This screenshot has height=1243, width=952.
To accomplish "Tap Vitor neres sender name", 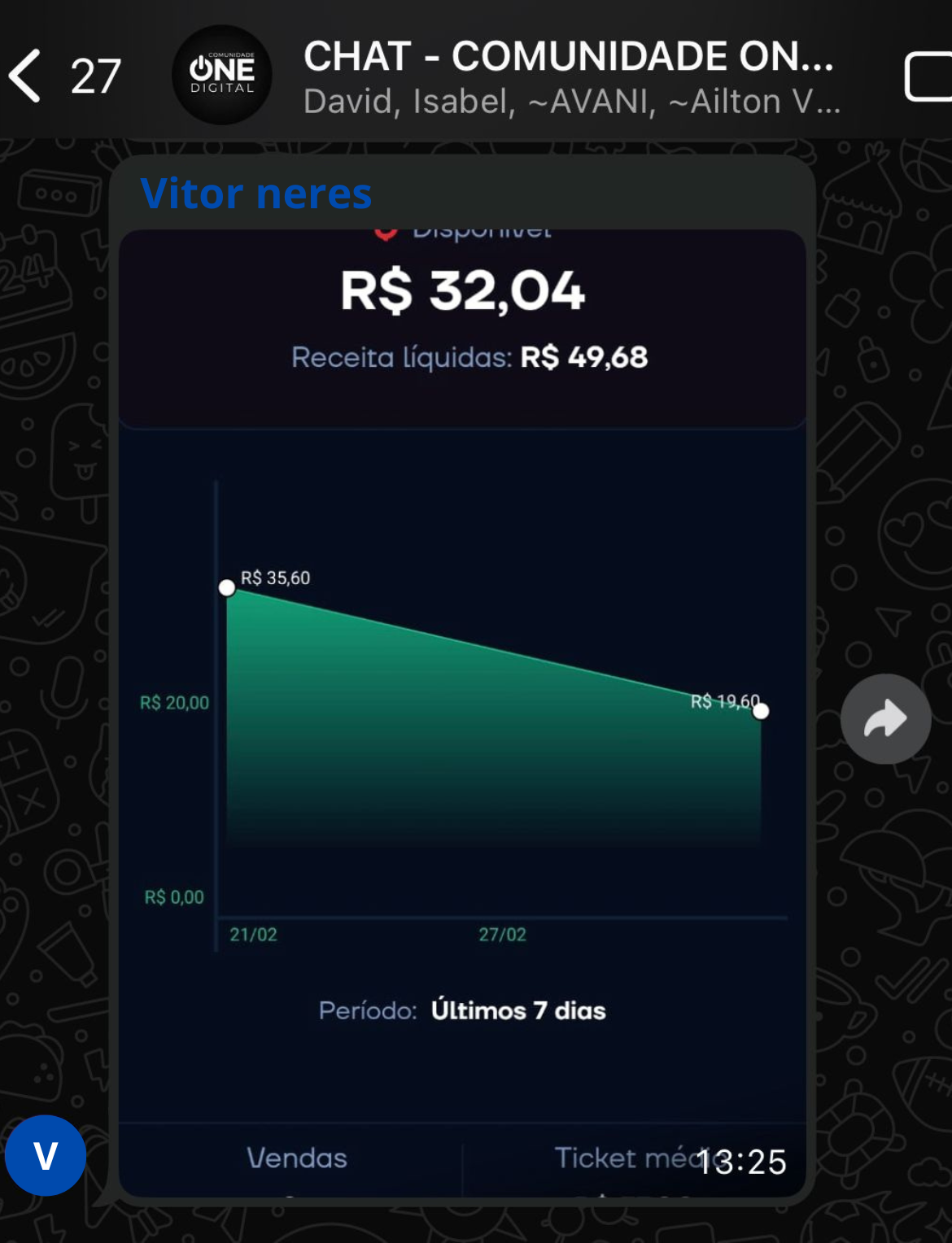I will pyautogui.click(x=256, y=193).
